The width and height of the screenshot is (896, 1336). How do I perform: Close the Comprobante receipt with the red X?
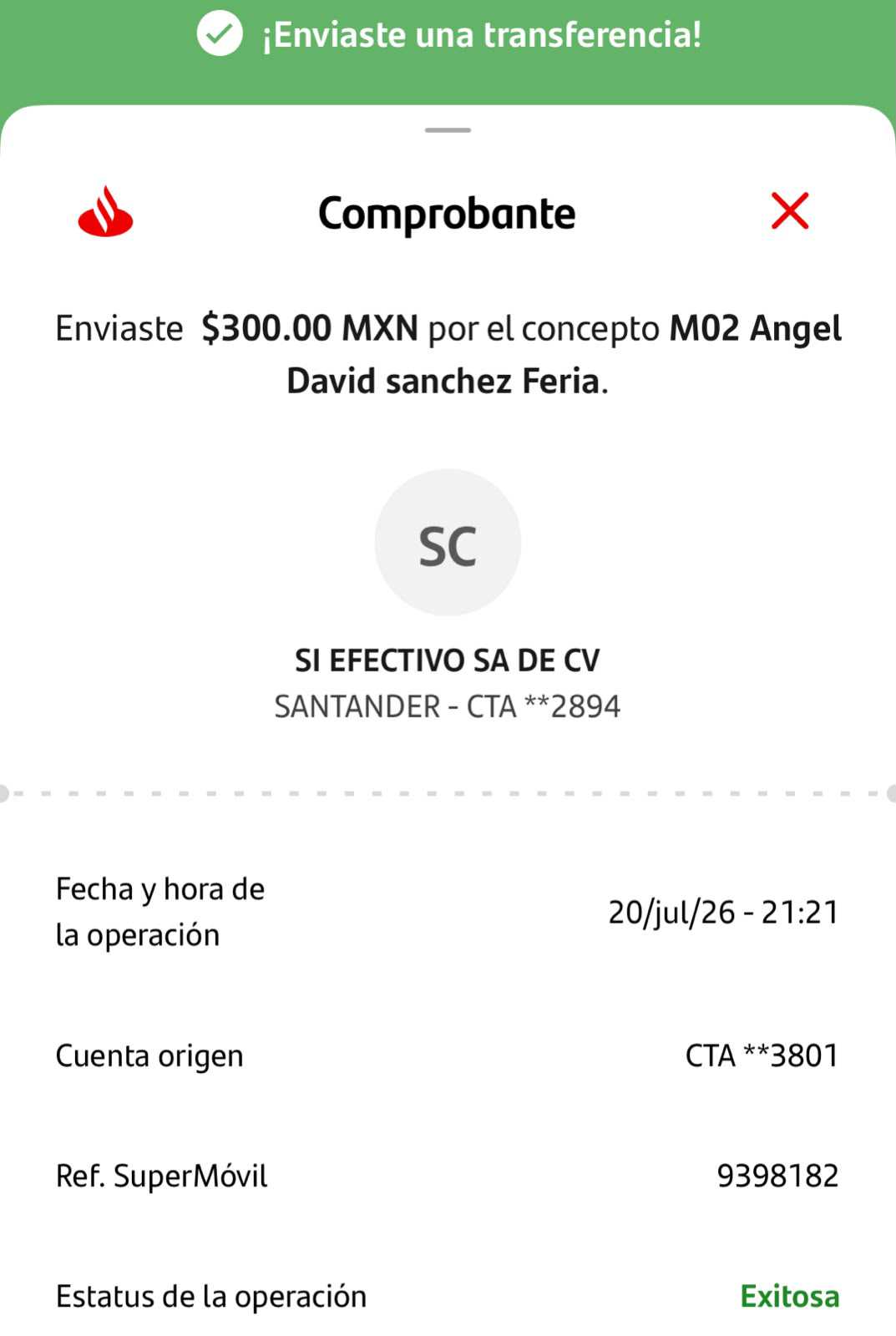click(x=790, y=210)
